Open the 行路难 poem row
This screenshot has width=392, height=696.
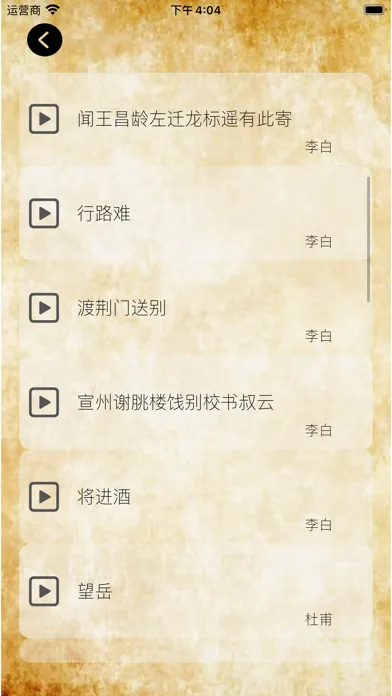[196, 214]
